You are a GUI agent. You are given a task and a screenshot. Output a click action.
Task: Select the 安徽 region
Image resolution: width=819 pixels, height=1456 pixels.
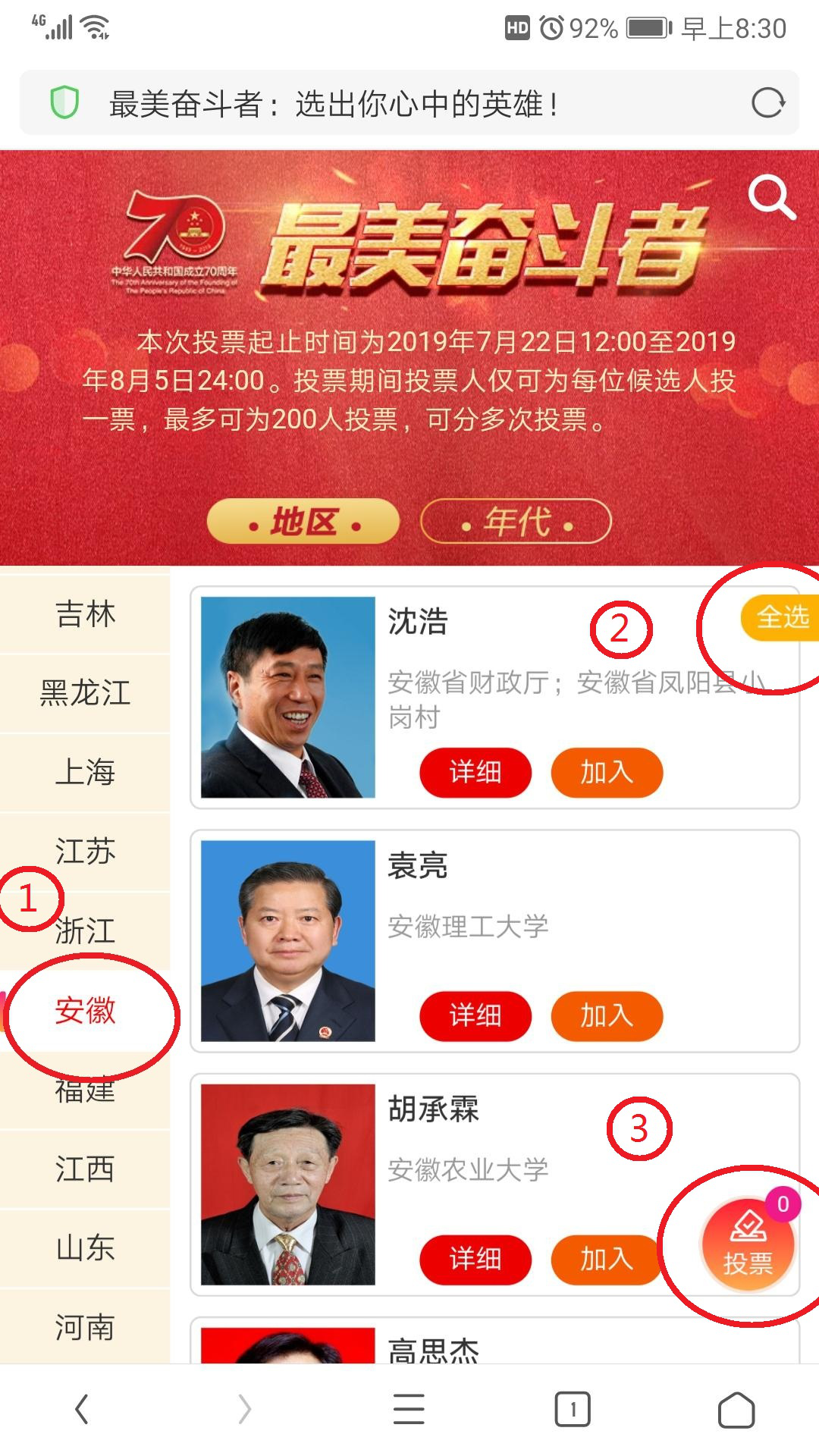coord(85,1011)
